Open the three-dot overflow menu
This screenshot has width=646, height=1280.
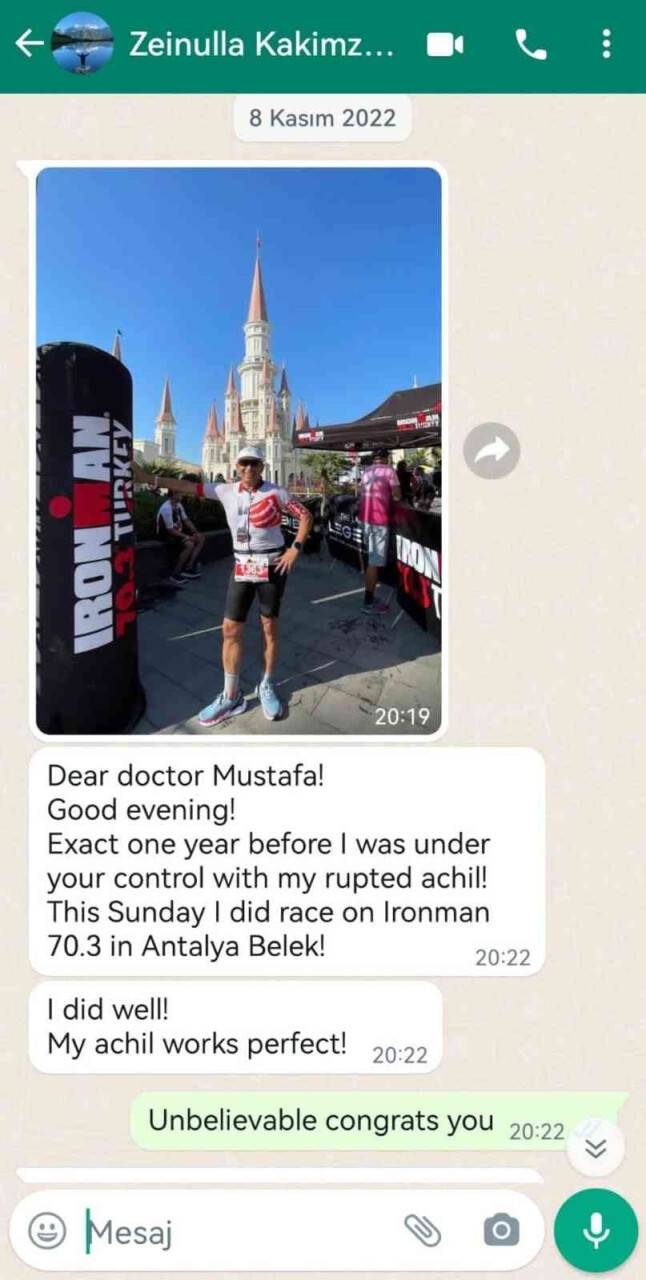[606, 44]
